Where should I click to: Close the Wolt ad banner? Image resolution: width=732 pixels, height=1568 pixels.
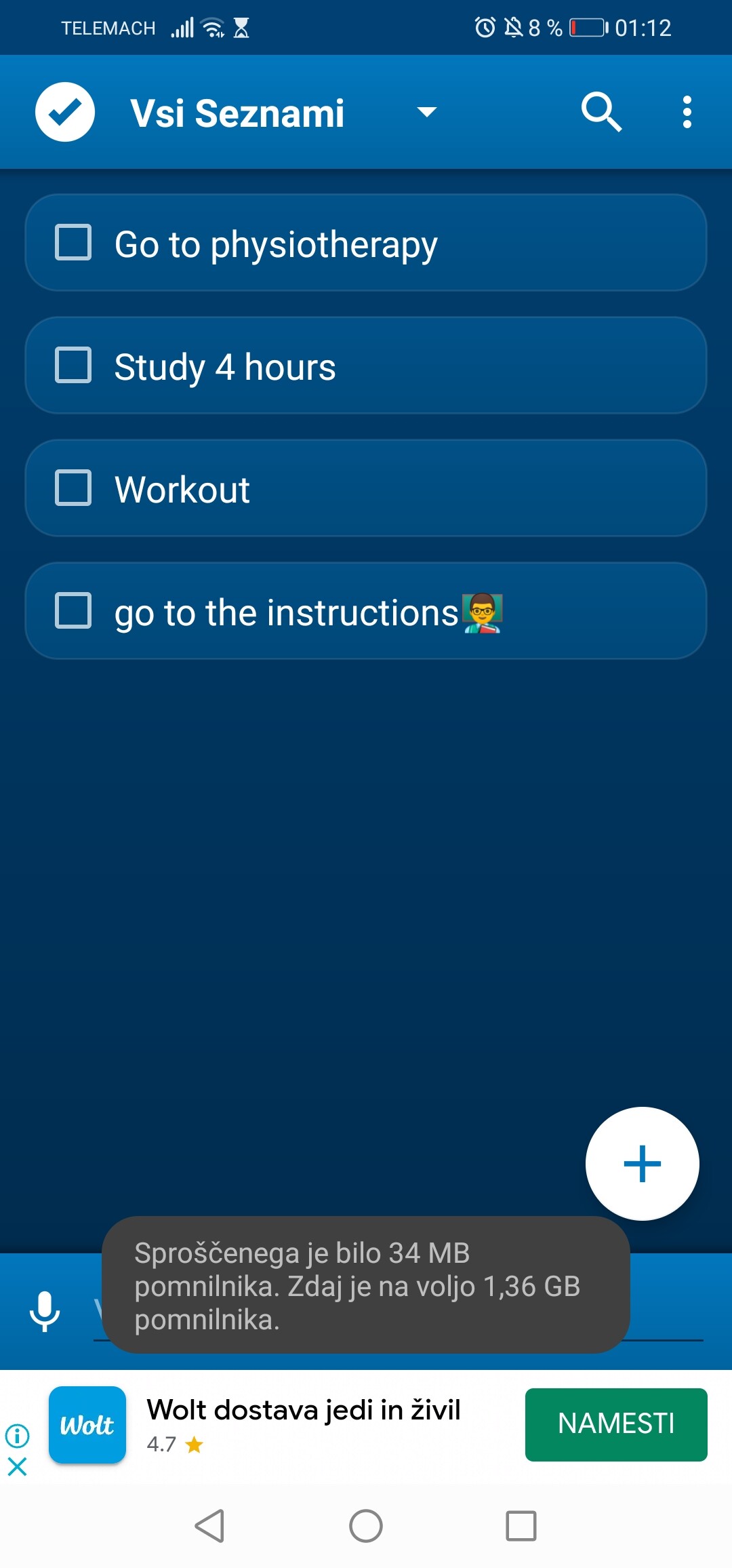[17, 1467]
